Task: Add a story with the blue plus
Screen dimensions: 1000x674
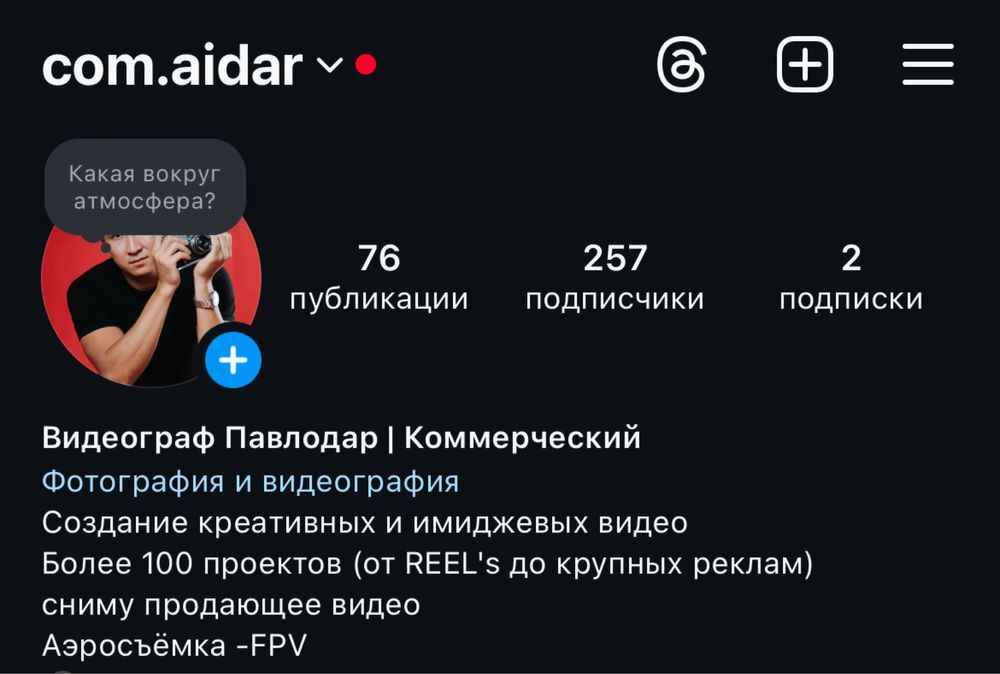Action: coord(233,359)
